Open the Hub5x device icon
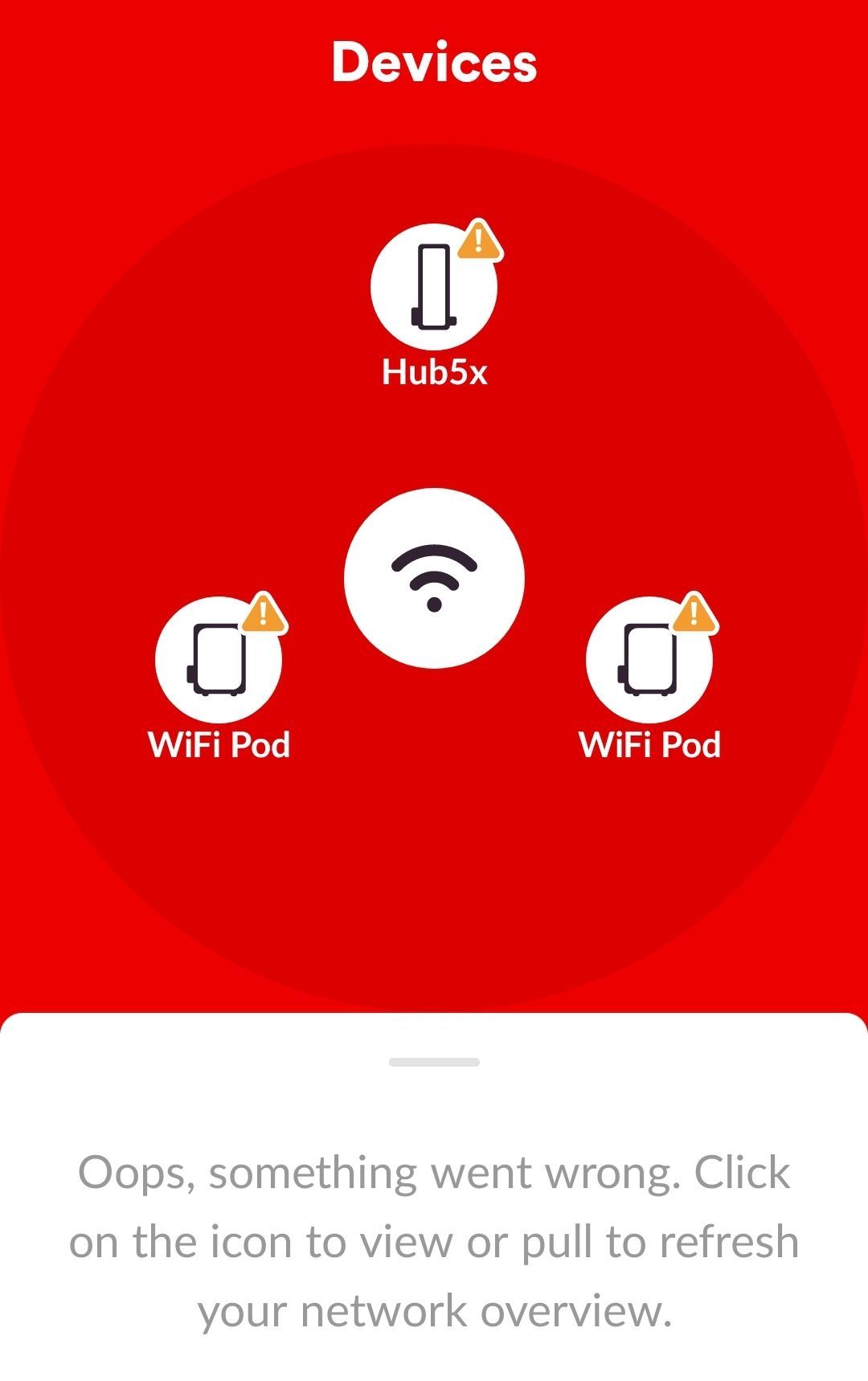The height and width of the screenshot is (1381, 868). coord(434,287)
